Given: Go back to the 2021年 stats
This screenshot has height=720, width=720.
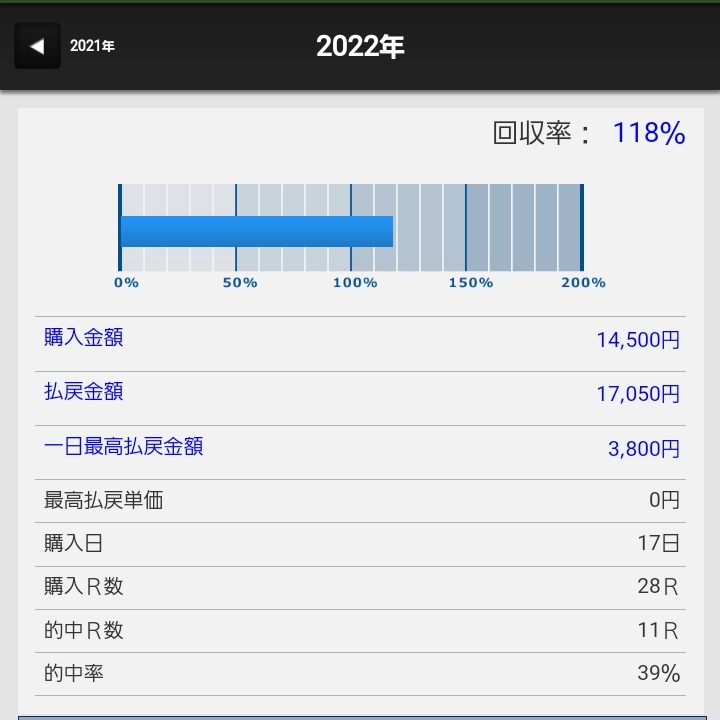Looking at the screenshot, I should pyautogui.click(x=70, y=46).
